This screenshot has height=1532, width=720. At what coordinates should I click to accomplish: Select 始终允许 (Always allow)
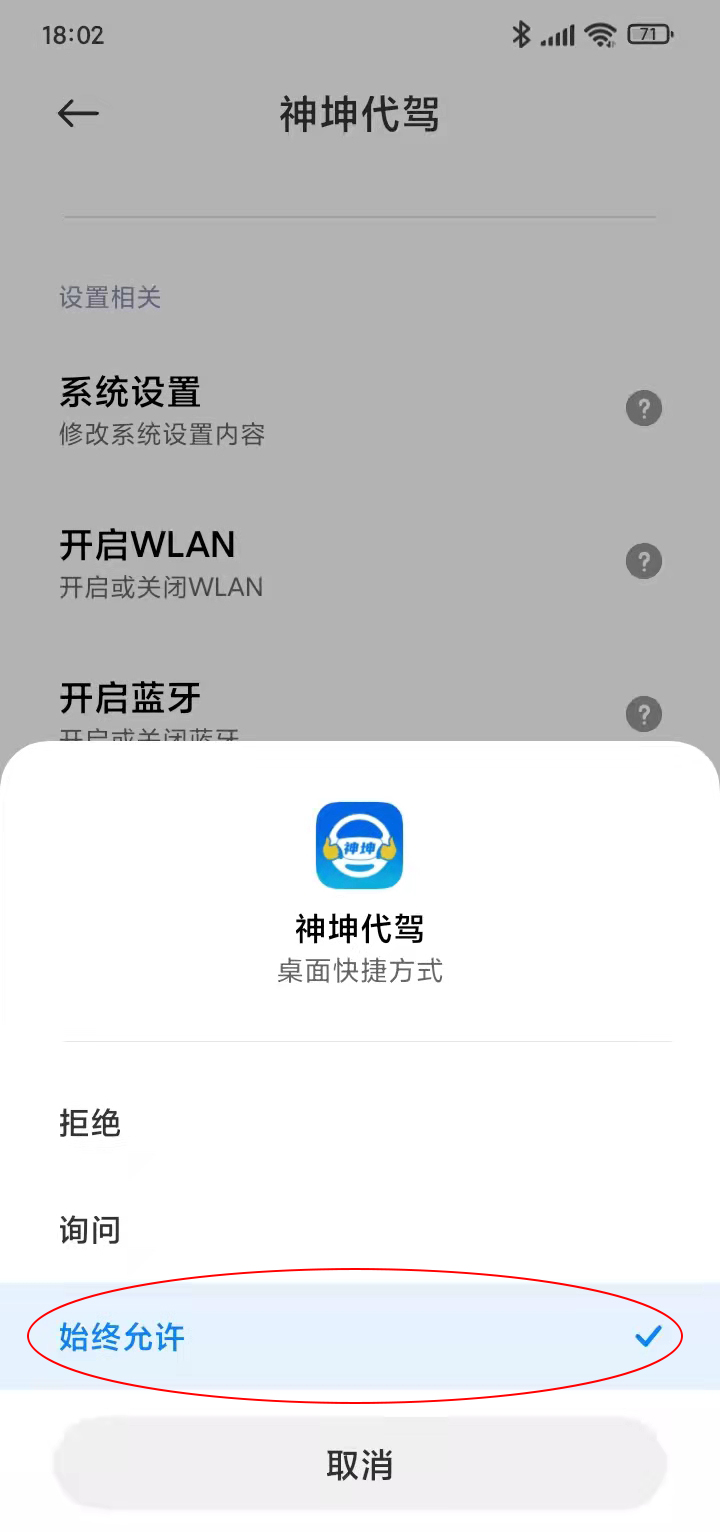(x=122, y=1337)
